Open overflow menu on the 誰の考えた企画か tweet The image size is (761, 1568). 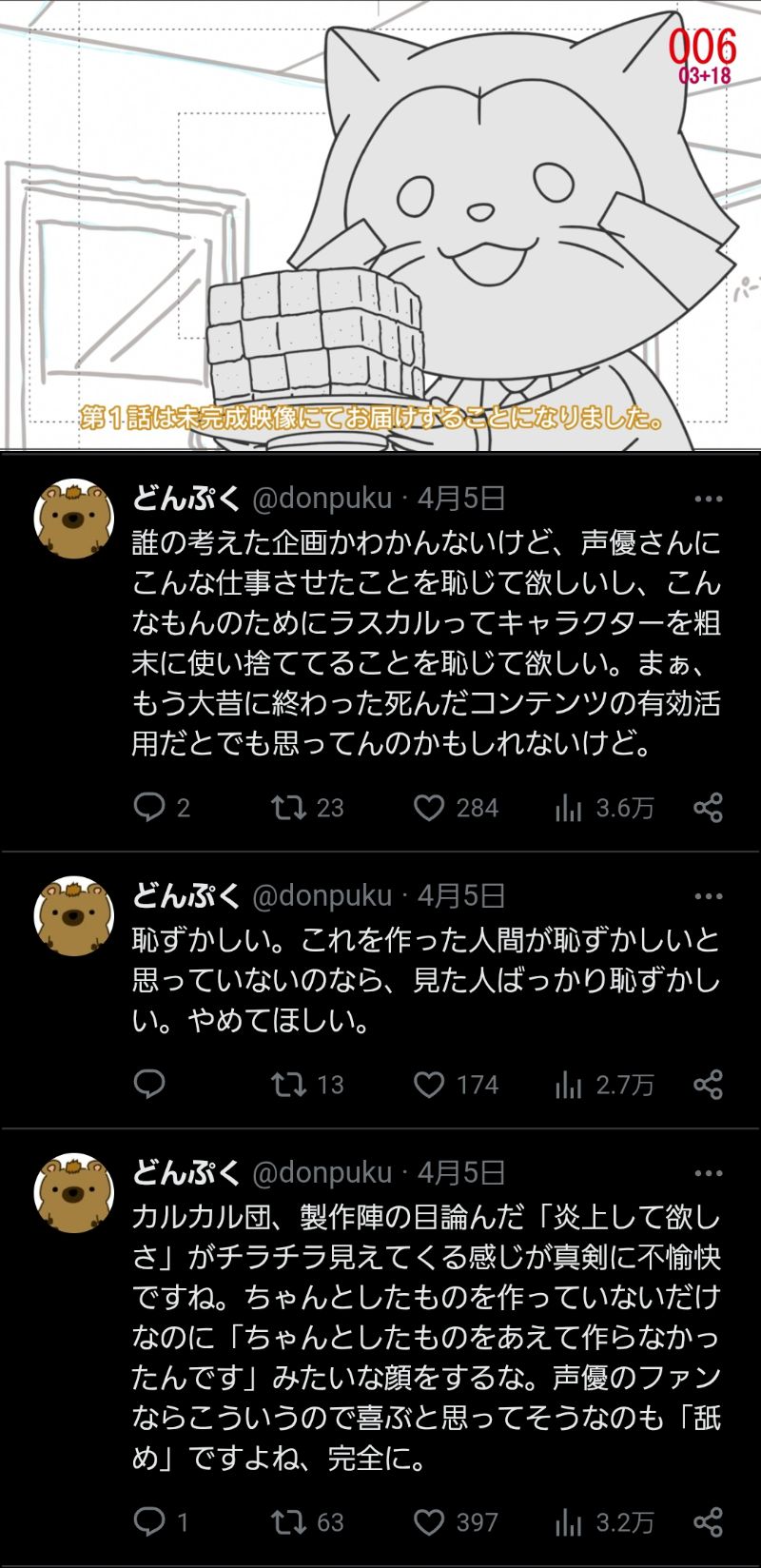(709, 499)
